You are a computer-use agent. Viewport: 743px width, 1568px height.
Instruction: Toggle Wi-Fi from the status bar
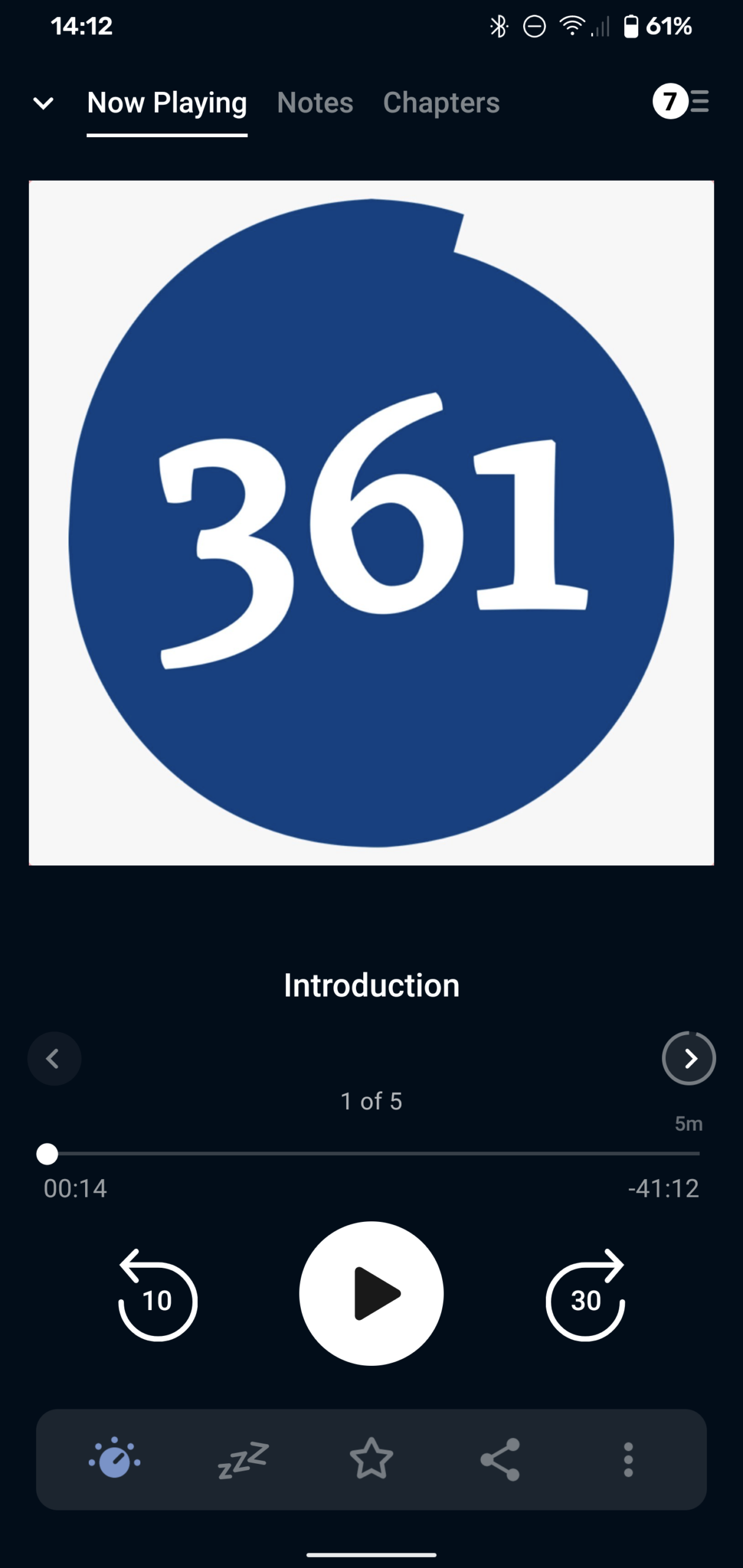(x=570, y=26)
